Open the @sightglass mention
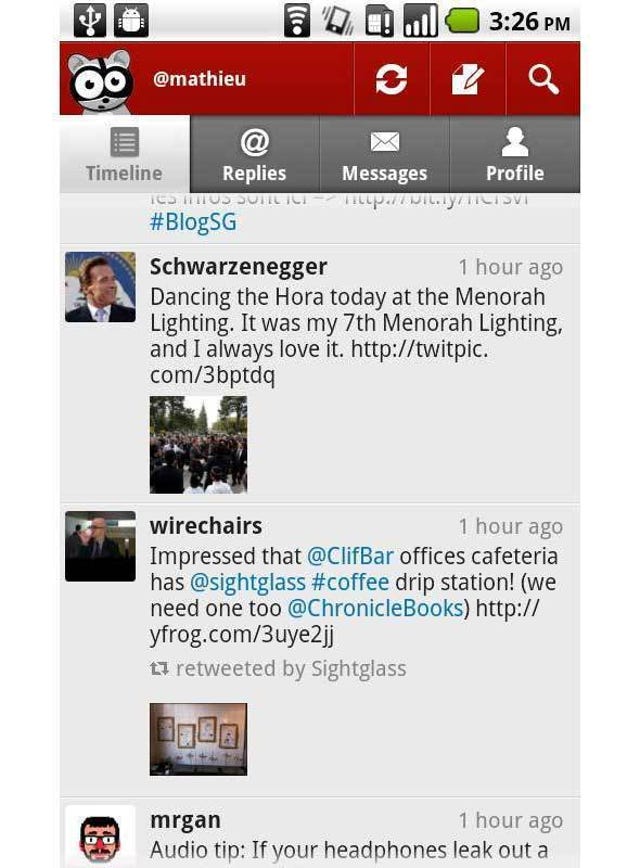The image size is (640, 868). pyautogui.click(x=247, y=582)
